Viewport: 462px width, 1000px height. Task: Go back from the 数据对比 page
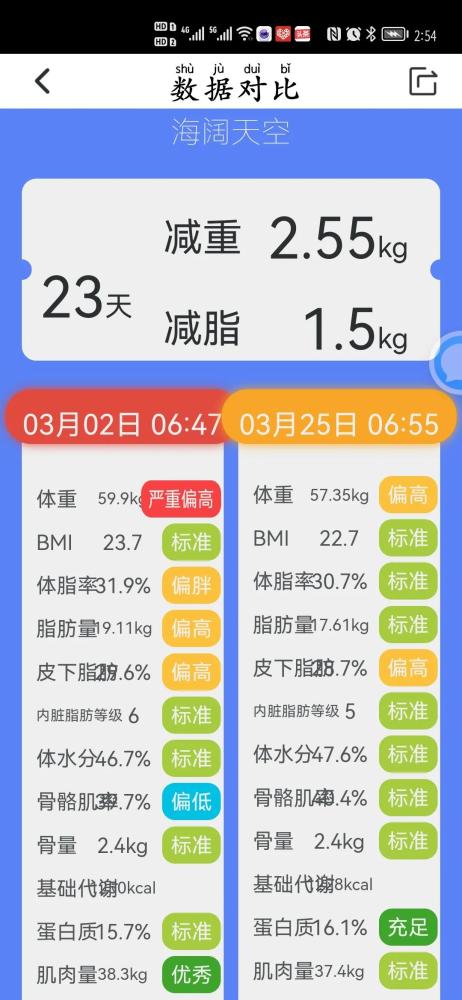(42, 82)
